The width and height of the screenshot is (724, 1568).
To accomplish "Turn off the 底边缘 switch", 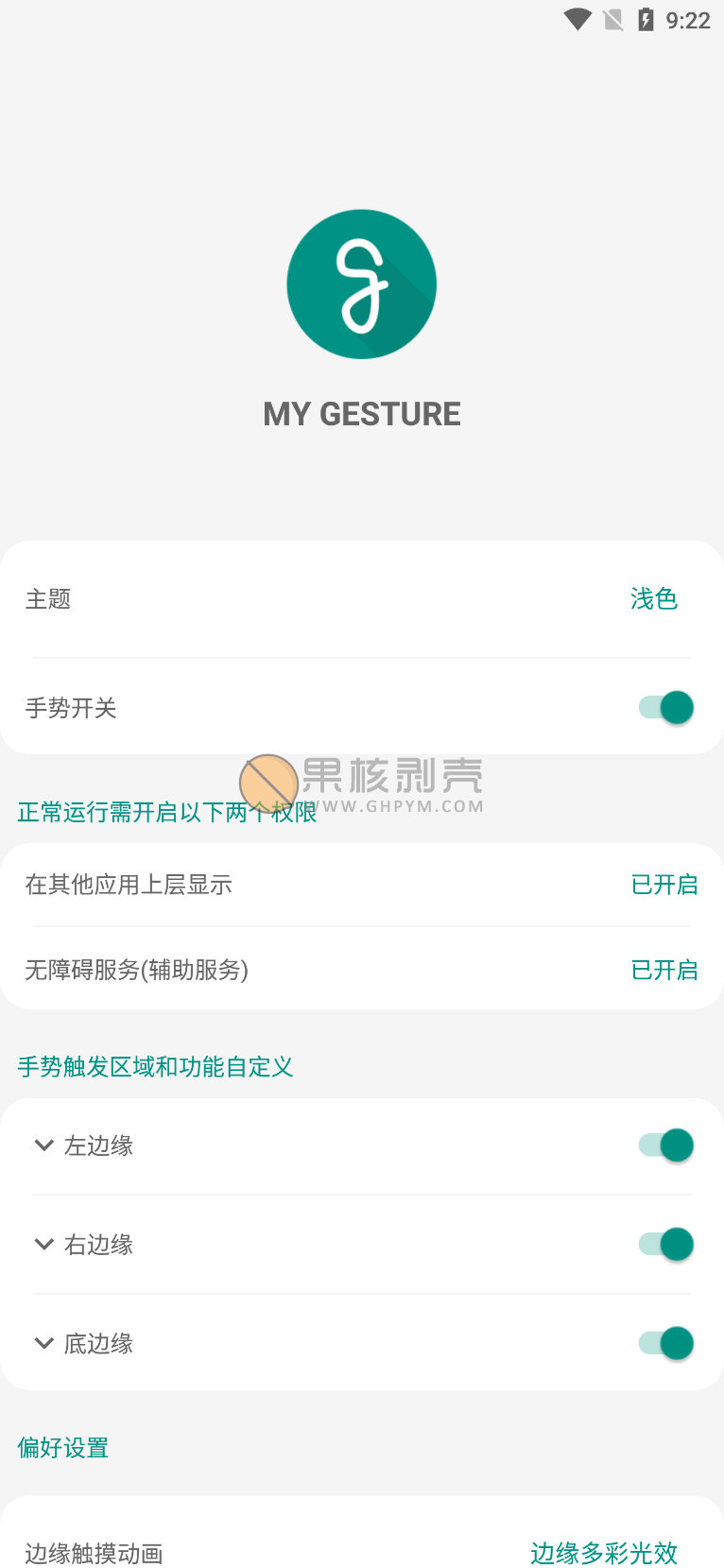I will pos(666,1343).
